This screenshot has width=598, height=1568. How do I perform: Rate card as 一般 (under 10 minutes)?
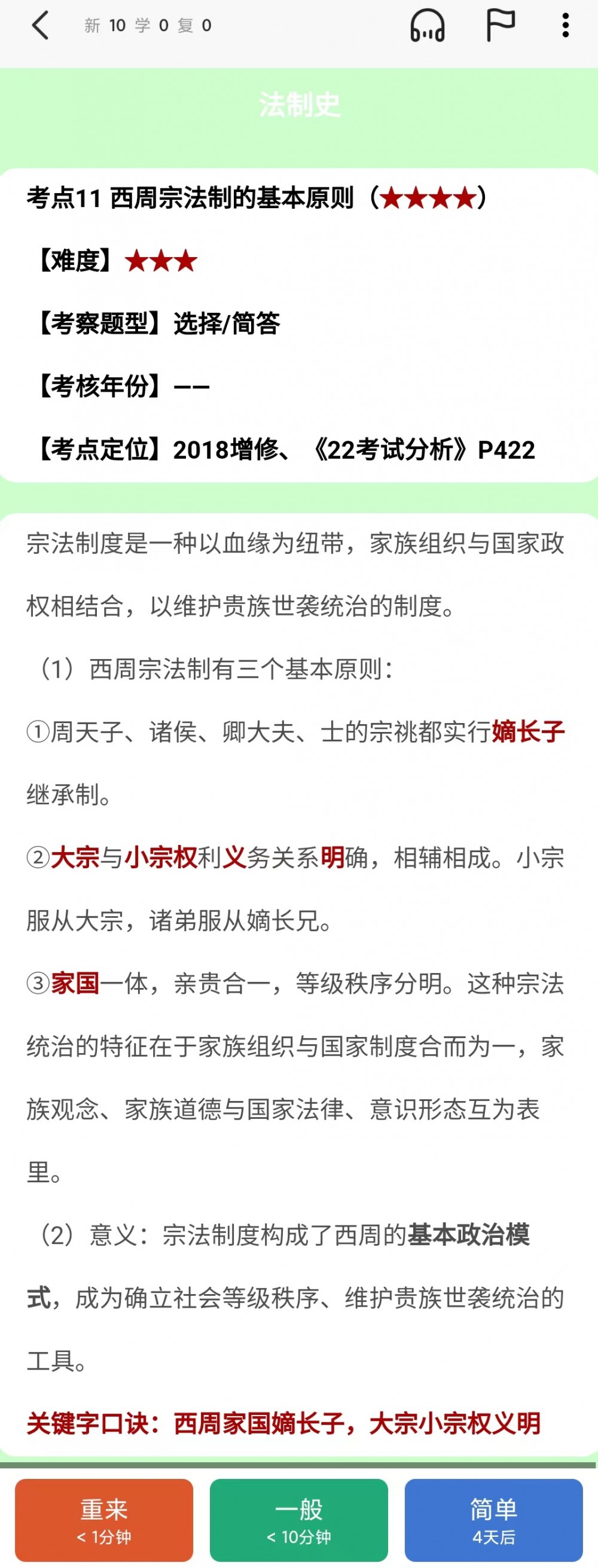(x=298, y=1520)
